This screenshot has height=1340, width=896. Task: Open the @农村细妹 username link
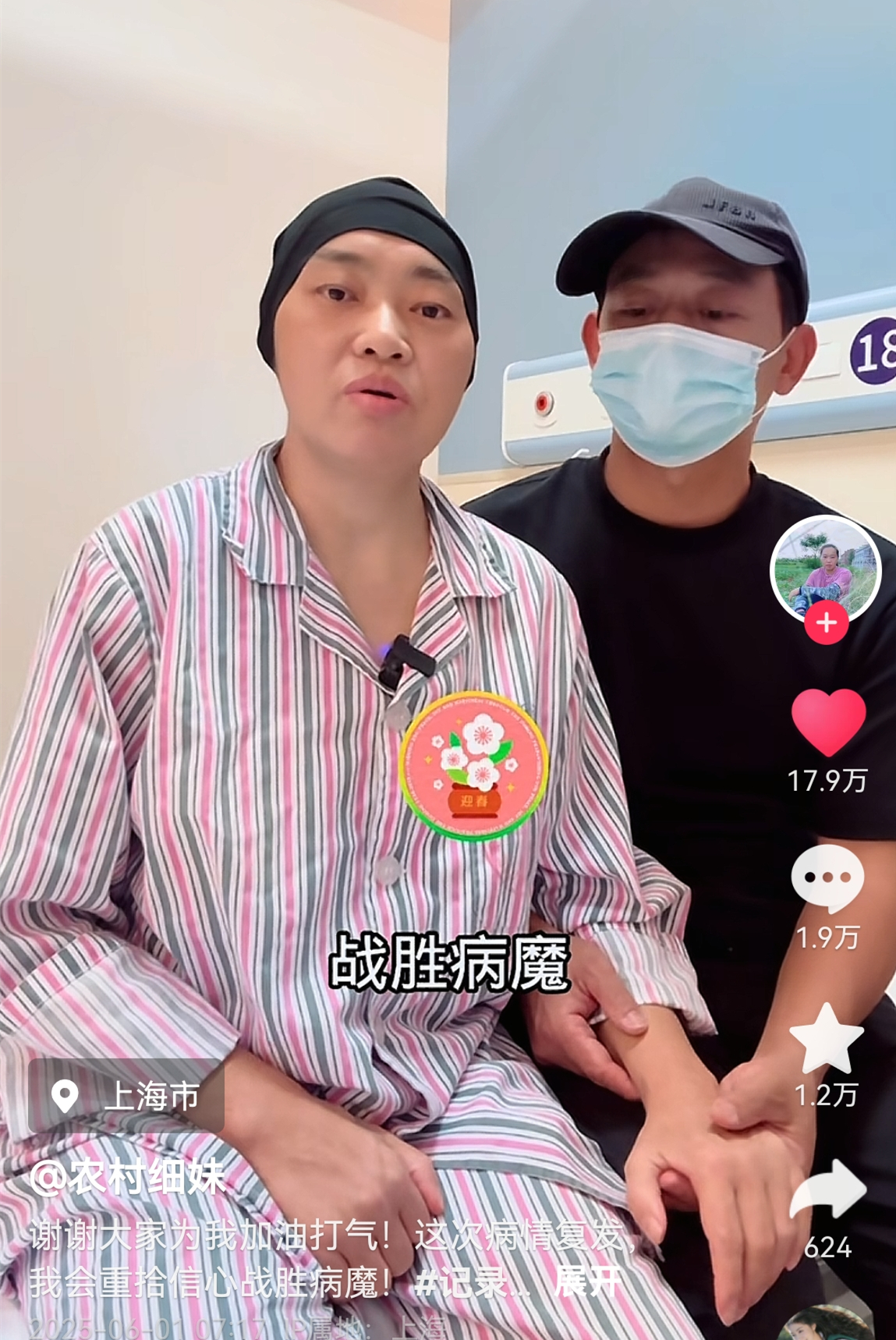pos(128,1175)
